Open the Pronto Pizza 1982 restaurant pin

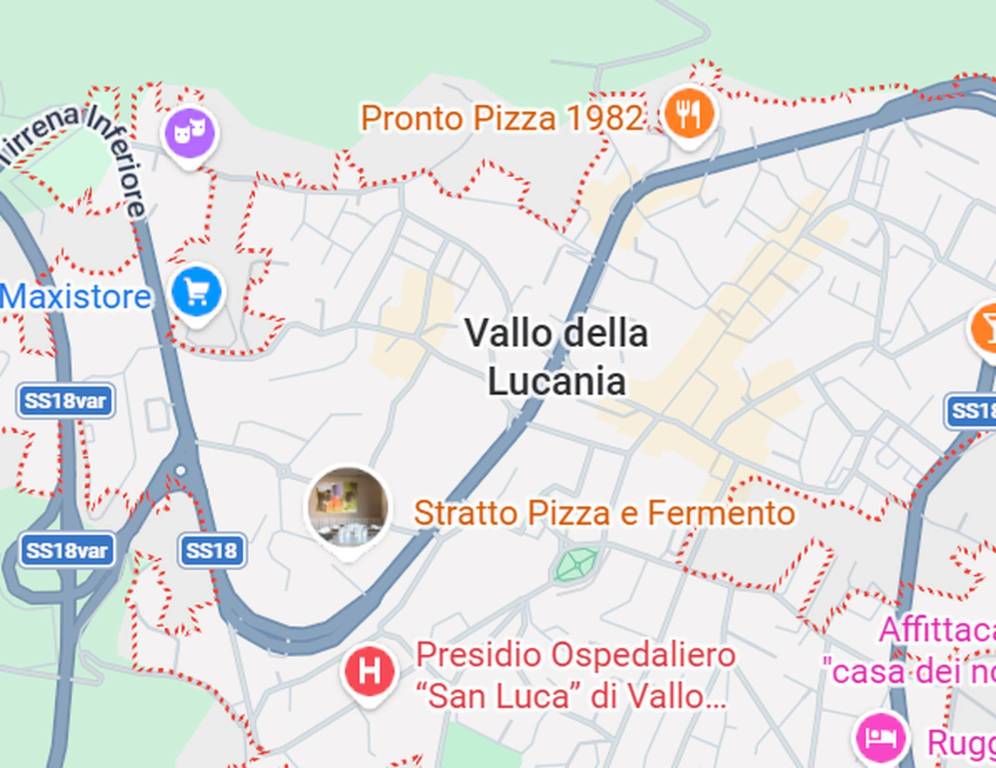688,111
